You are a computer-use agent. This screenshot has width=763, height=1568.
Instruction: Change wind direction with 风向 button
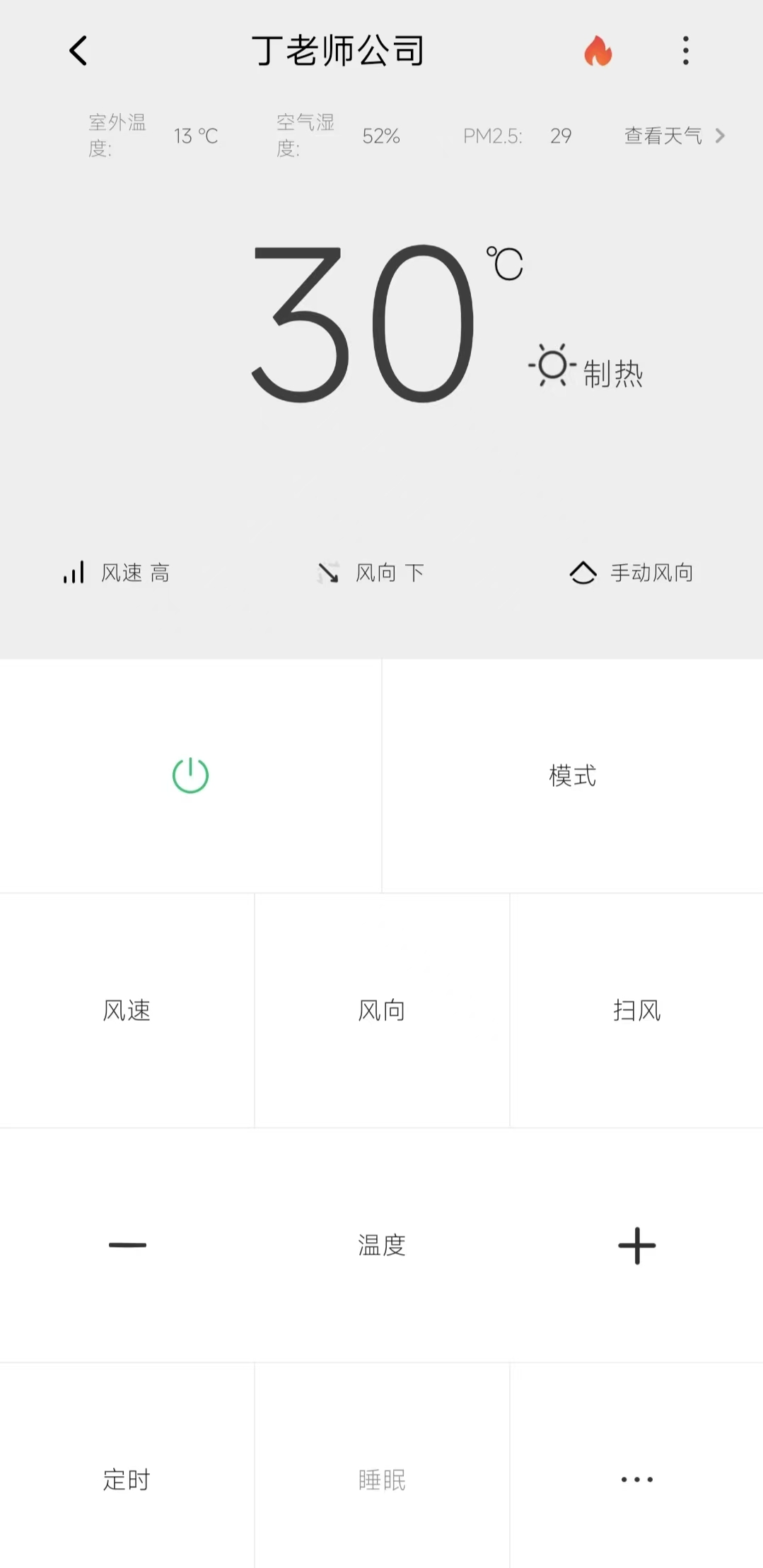coord(381,1010)
